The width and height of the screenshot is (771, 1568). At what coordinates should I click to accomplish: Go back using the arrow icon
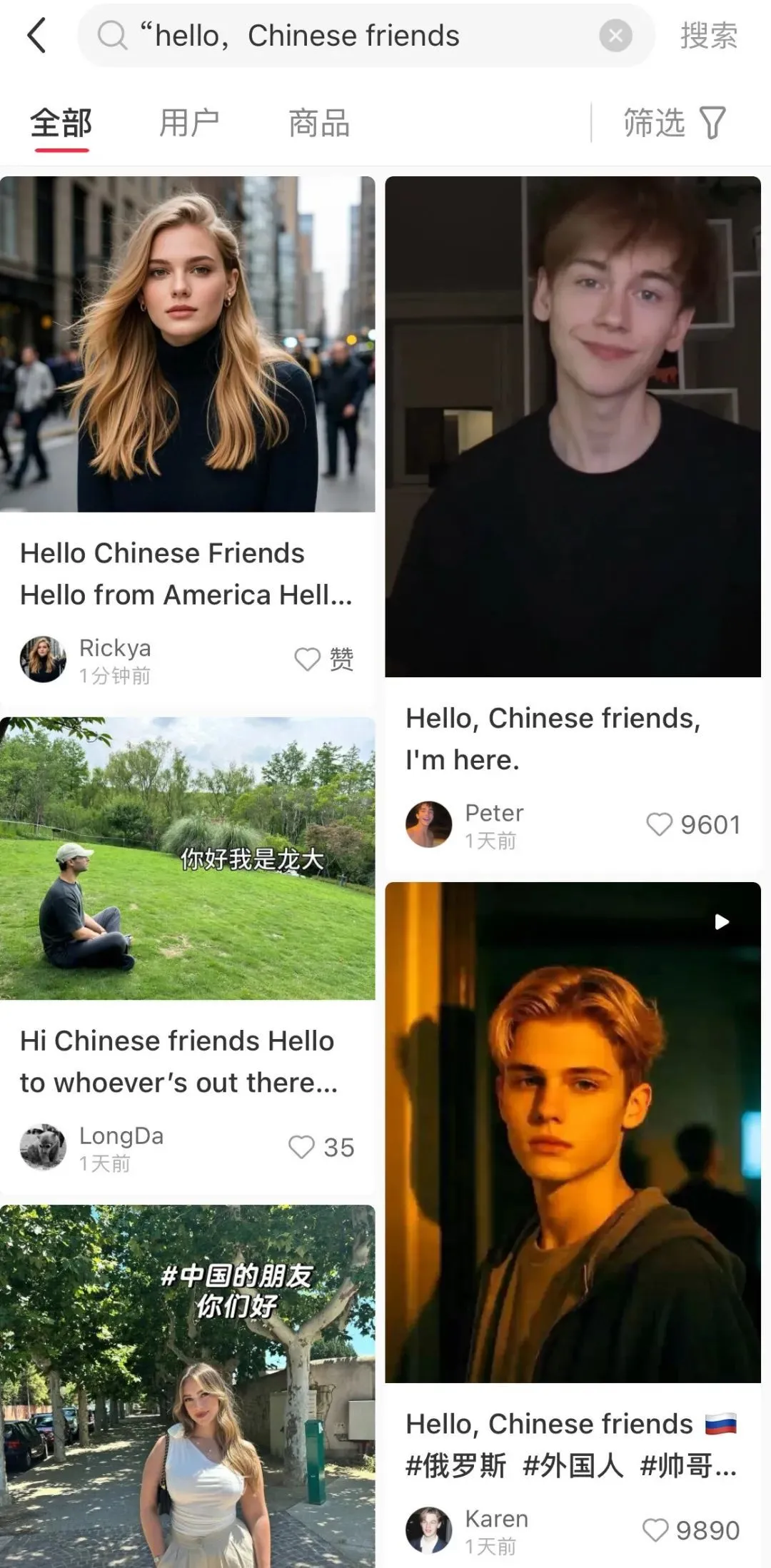(x=36, y=35)
